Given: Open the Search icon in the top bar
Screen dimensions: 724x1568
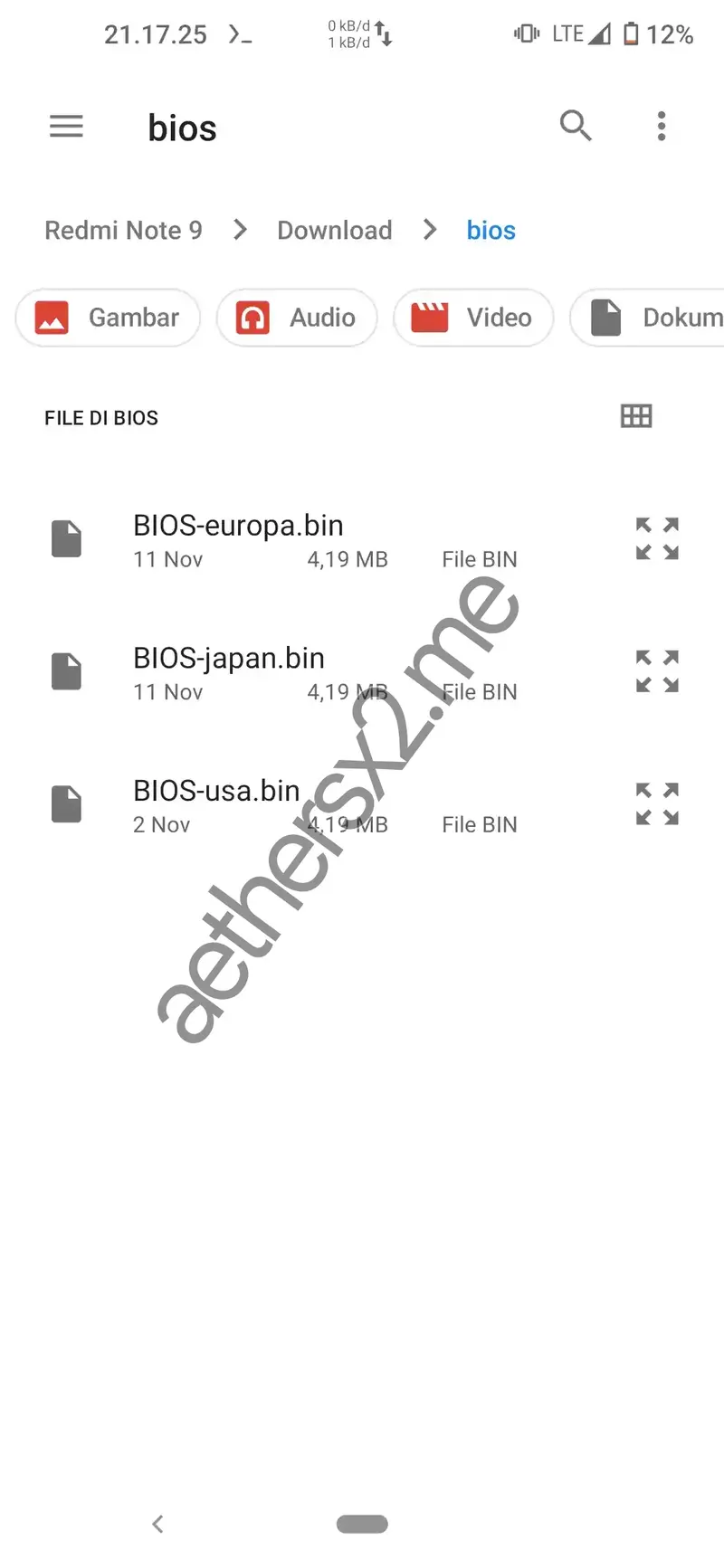Looking at the screenshot, I should (576, 127).
